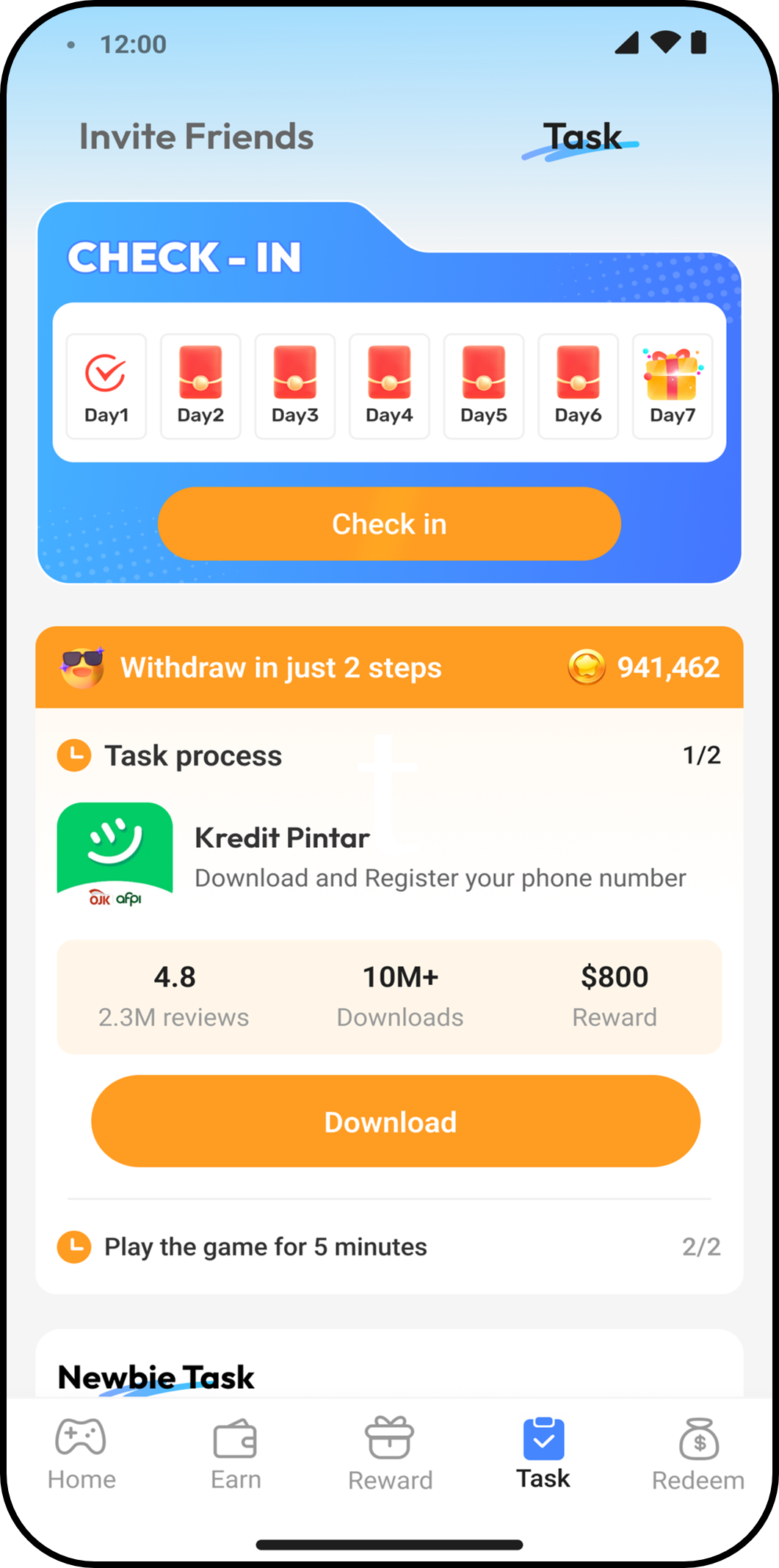The height and width of the screenshot is (1568, 779).
Task: Select the Task bottom navigation item
Action: click(x=543, y=1454)
